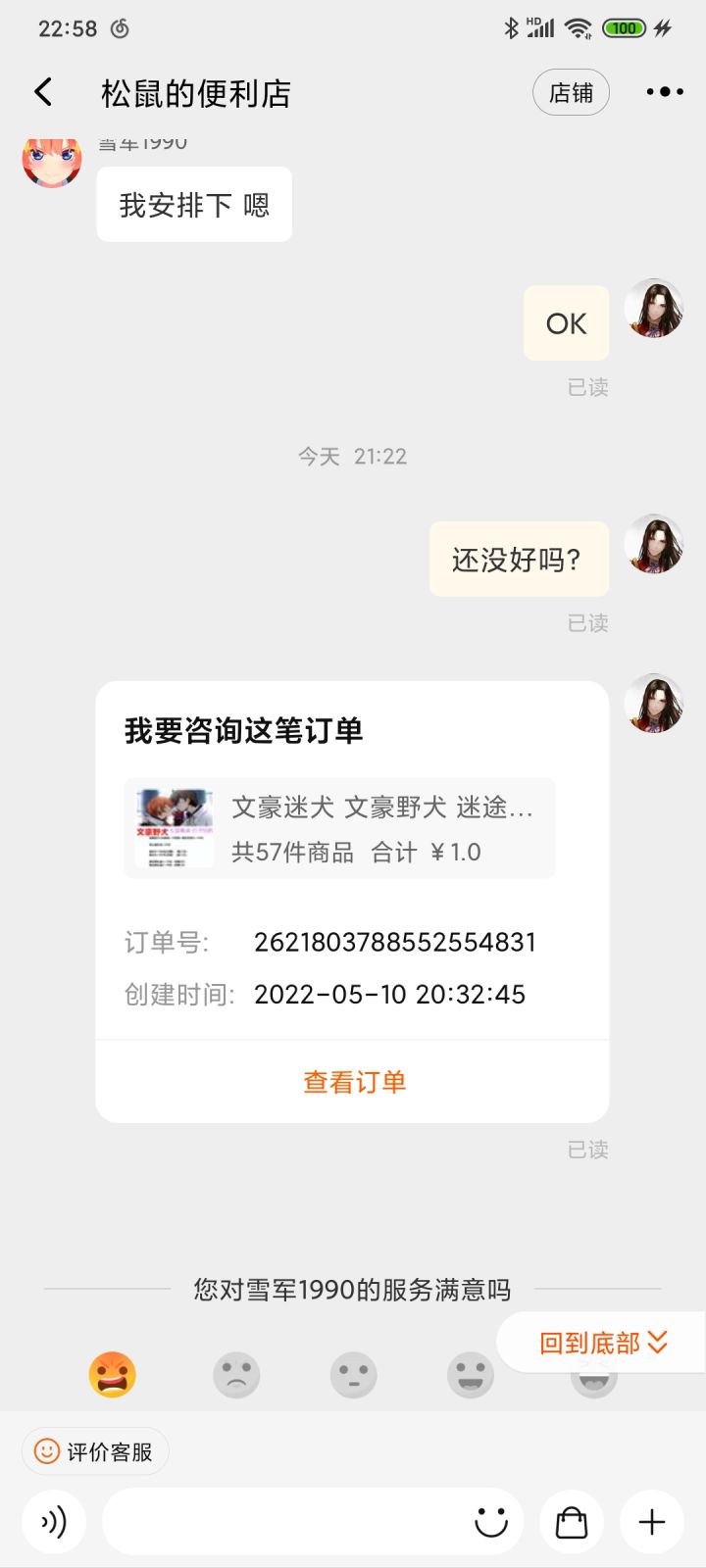Viewport: 706px width, 1568px height.
Task: Tap 查看订单 to view the order
Action: 354,1082
